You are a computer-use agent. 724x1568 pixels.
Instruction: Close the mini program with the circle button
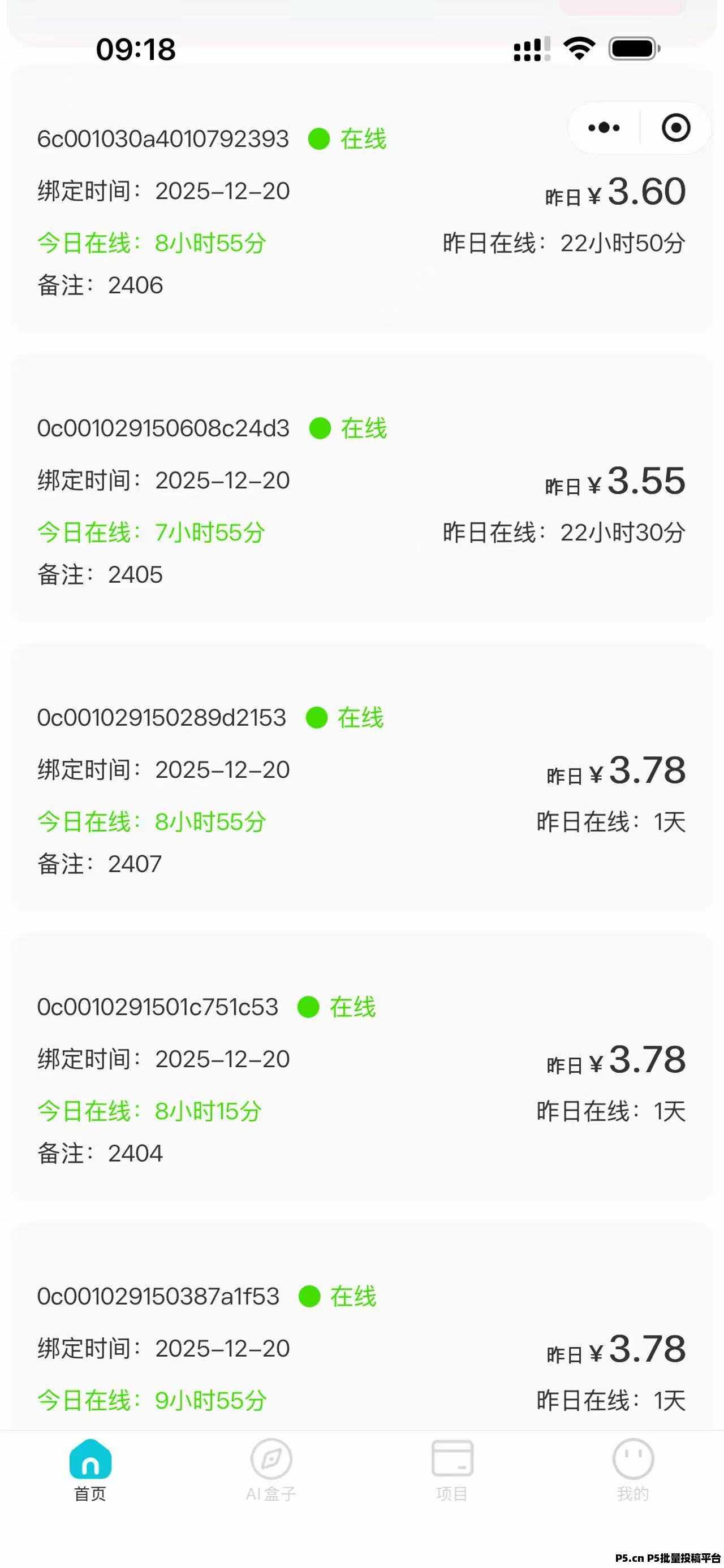[x=675, y=128]
